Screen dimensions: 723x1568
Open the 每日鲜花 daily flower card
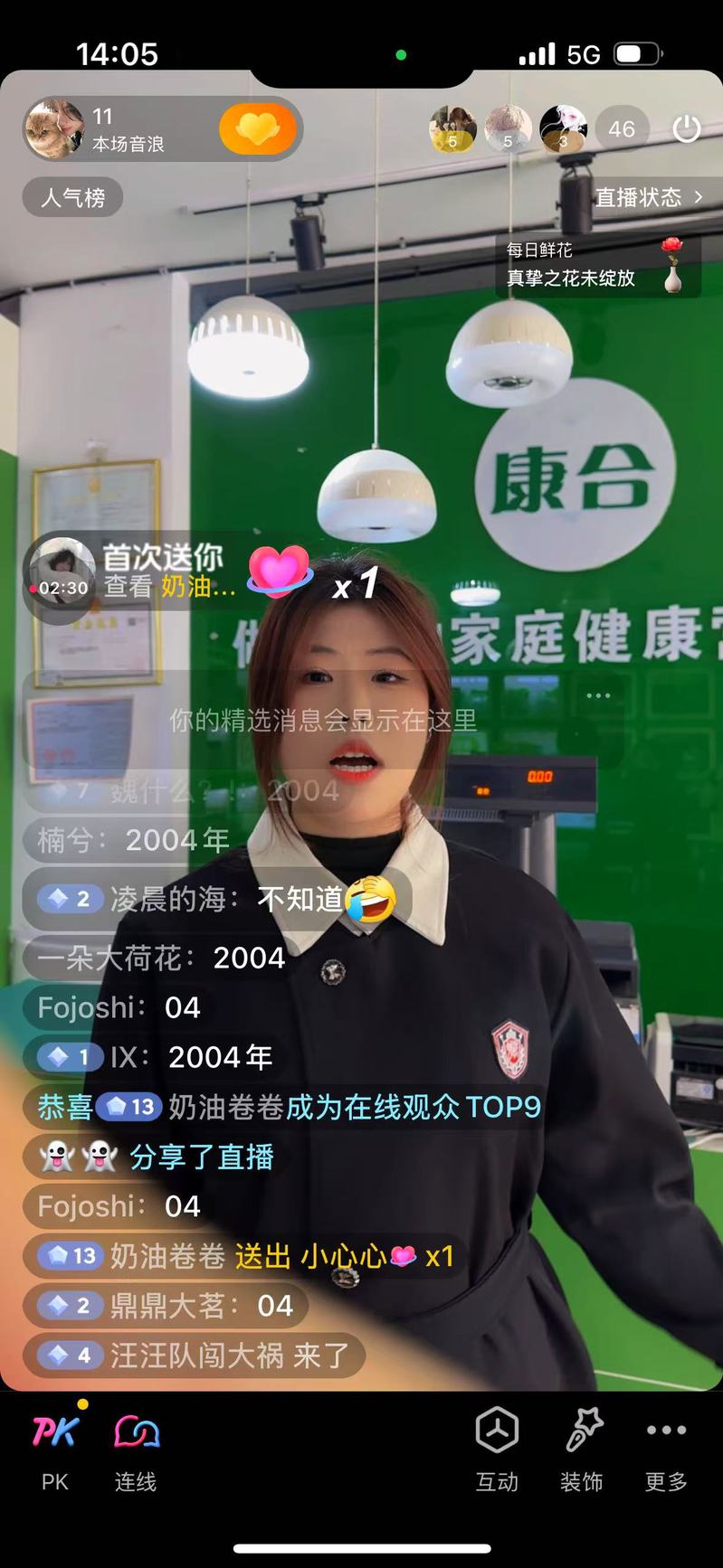[597, 265]
